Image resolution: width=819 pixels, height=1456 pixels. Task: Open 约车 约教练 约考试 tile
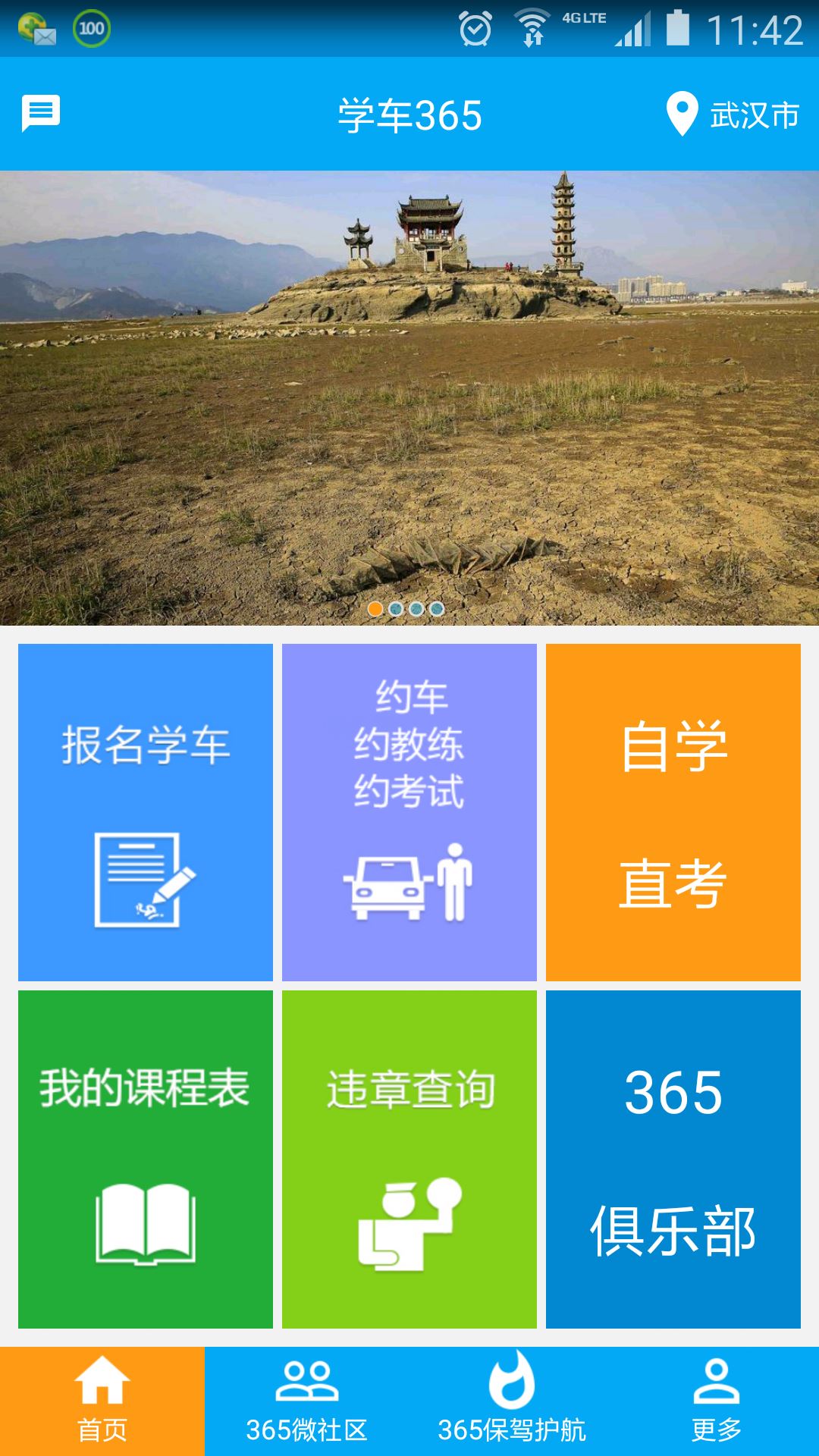pos(409,811)
